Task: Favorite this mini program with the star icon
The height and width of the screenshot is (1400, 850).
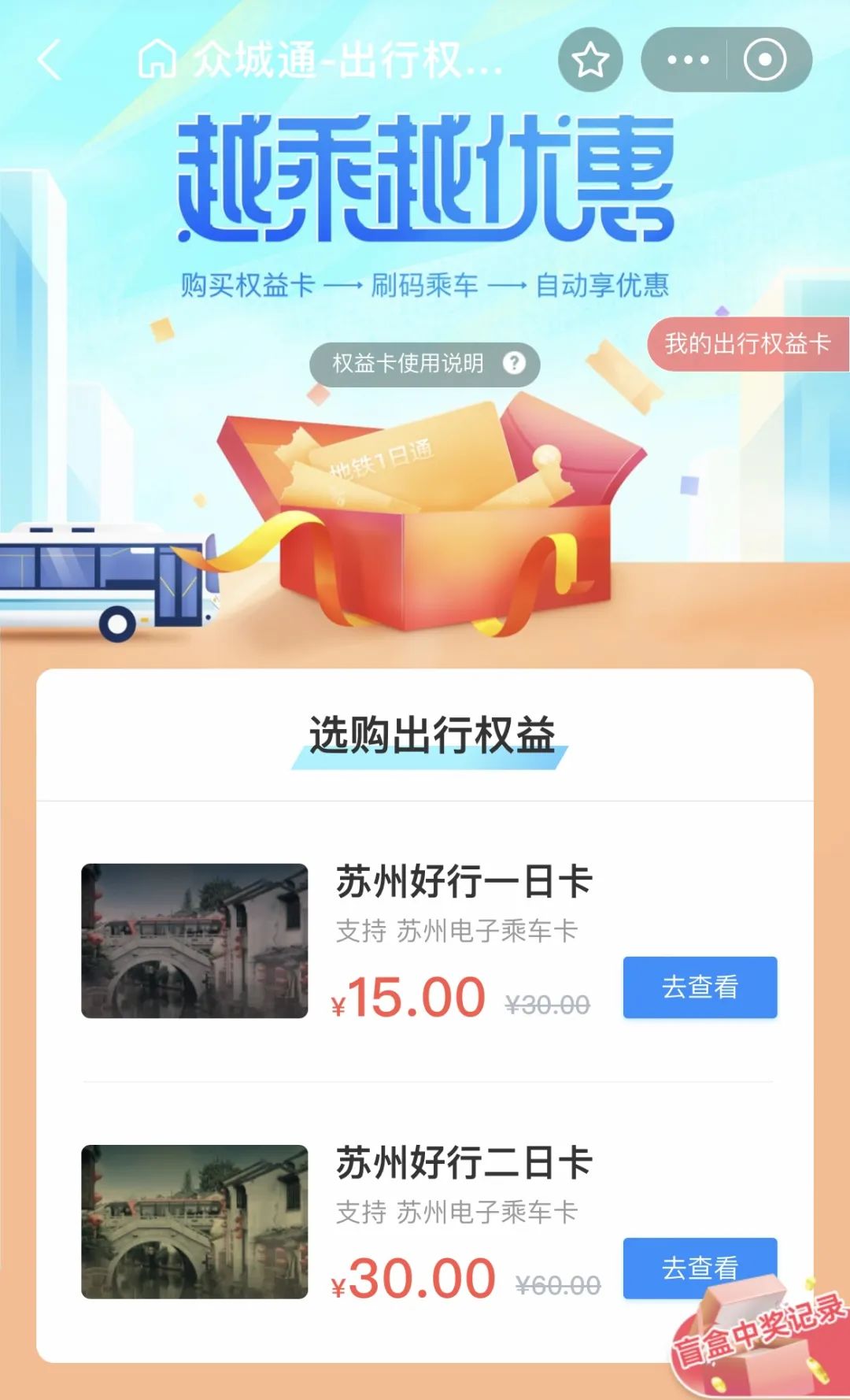Action: [x=590, y=60]
